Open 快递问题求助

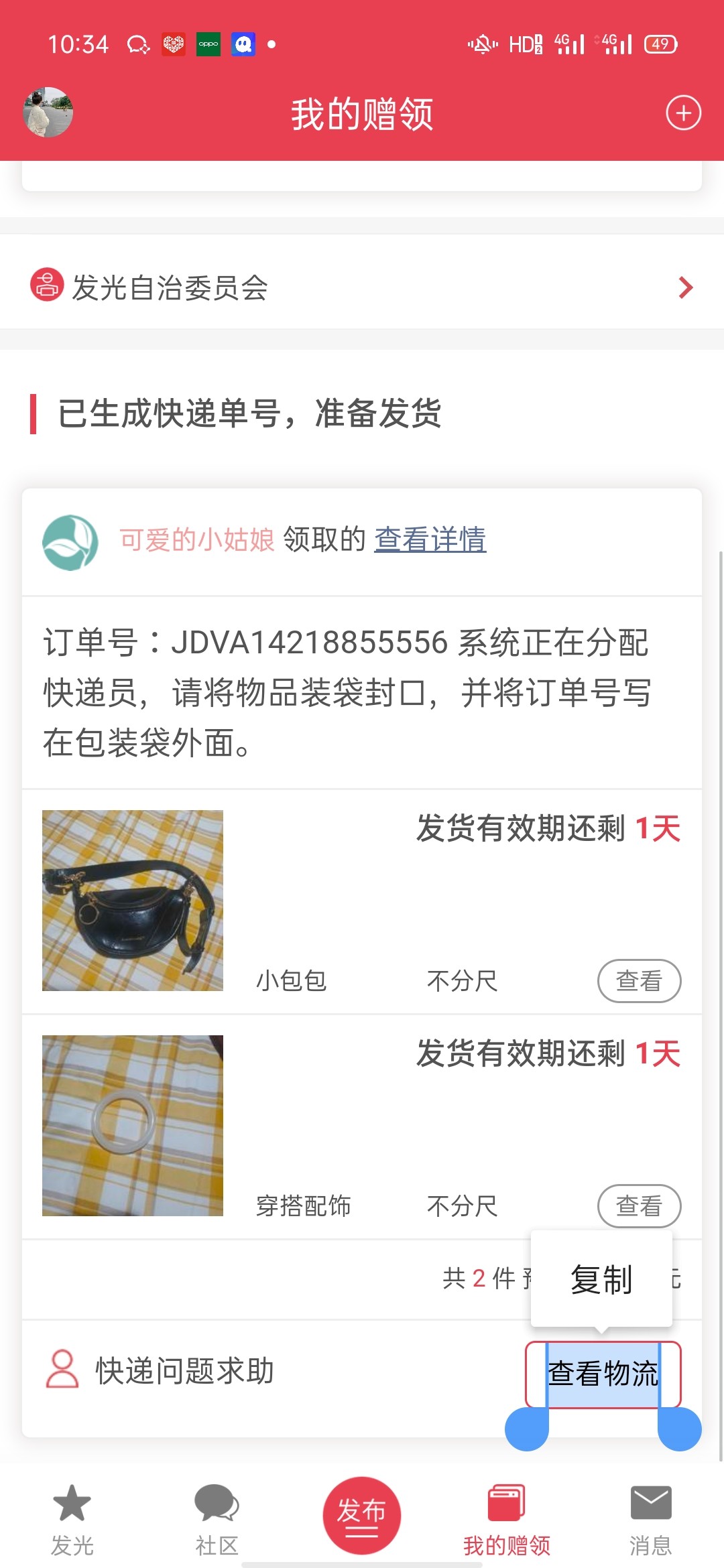click(x=184, y=1370)
